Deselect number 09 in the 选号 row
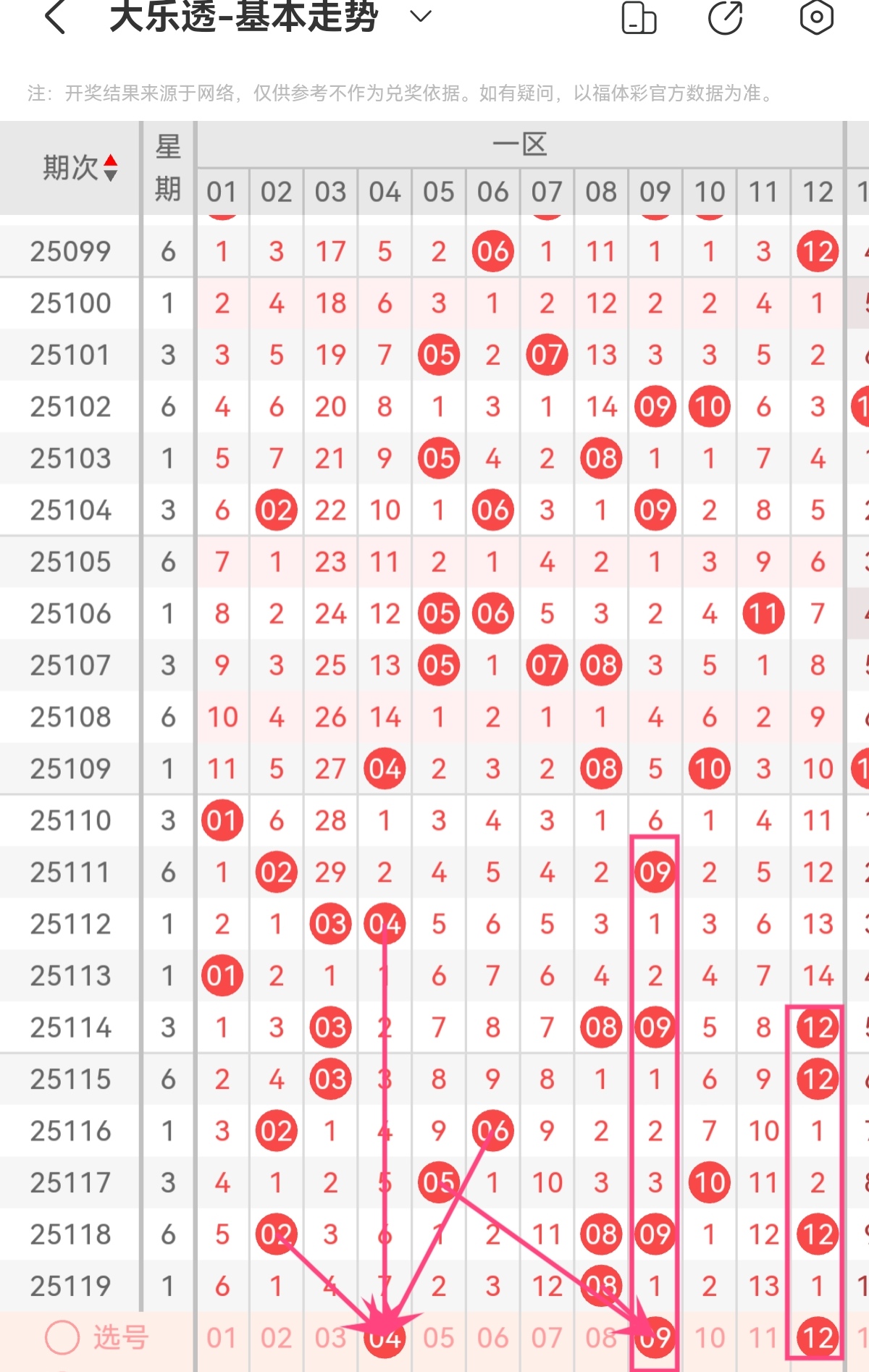This screenshot has height=1372, width=869. coord(655,1337)
